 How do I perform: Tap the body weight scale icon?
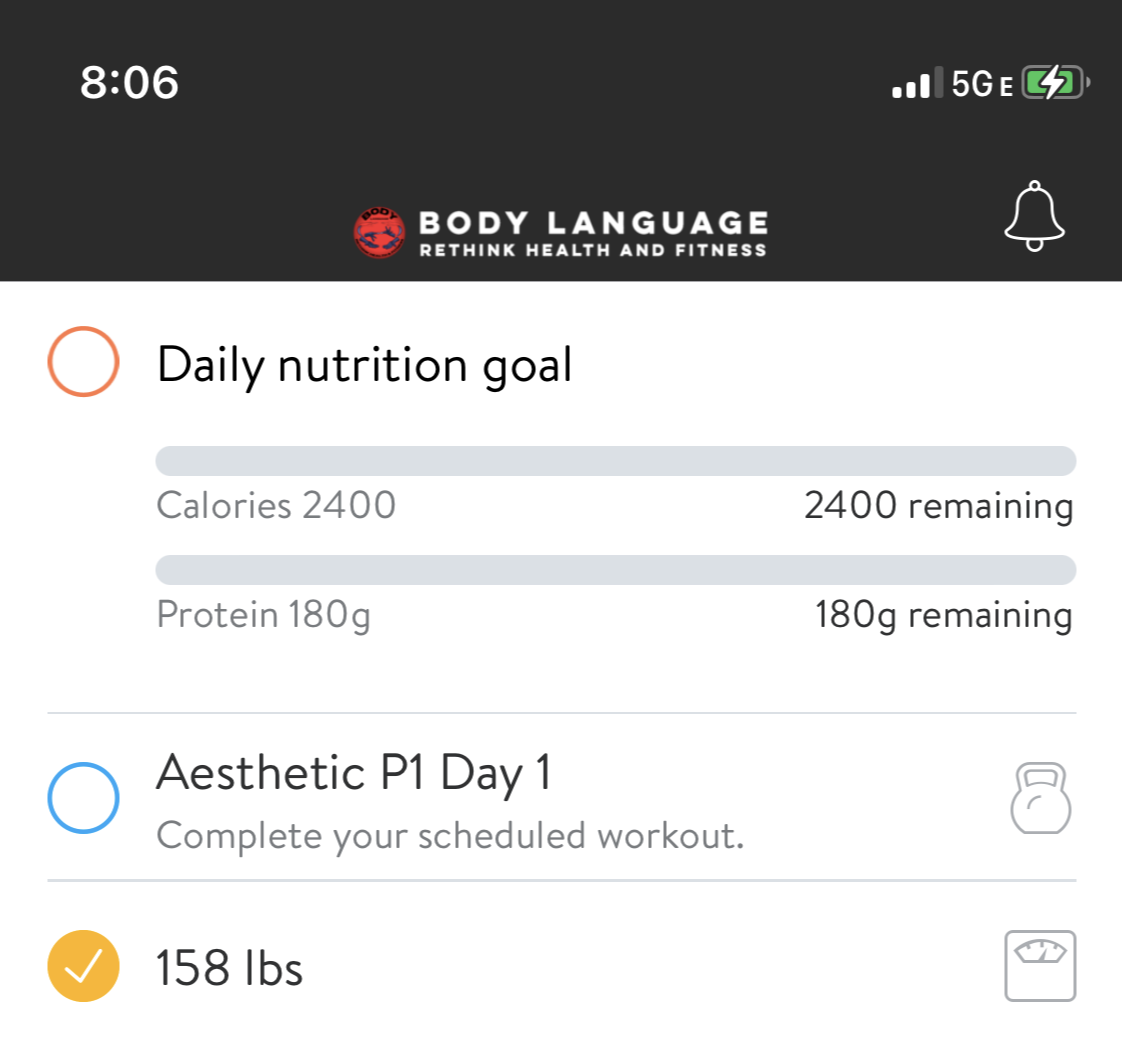1040,965
